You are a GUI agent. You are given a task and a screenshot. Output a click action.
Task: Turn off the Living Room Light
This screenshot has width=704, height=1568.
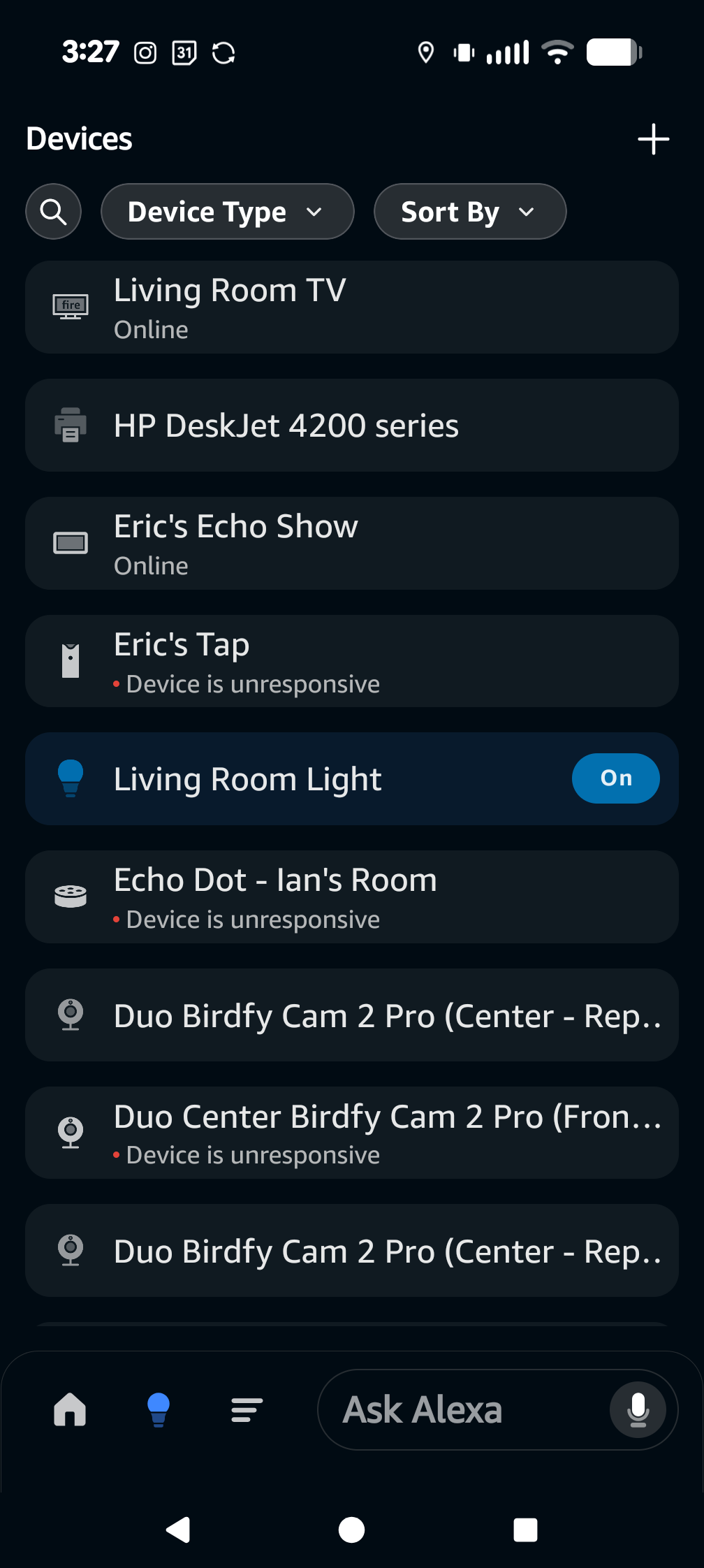pos(615,778)
